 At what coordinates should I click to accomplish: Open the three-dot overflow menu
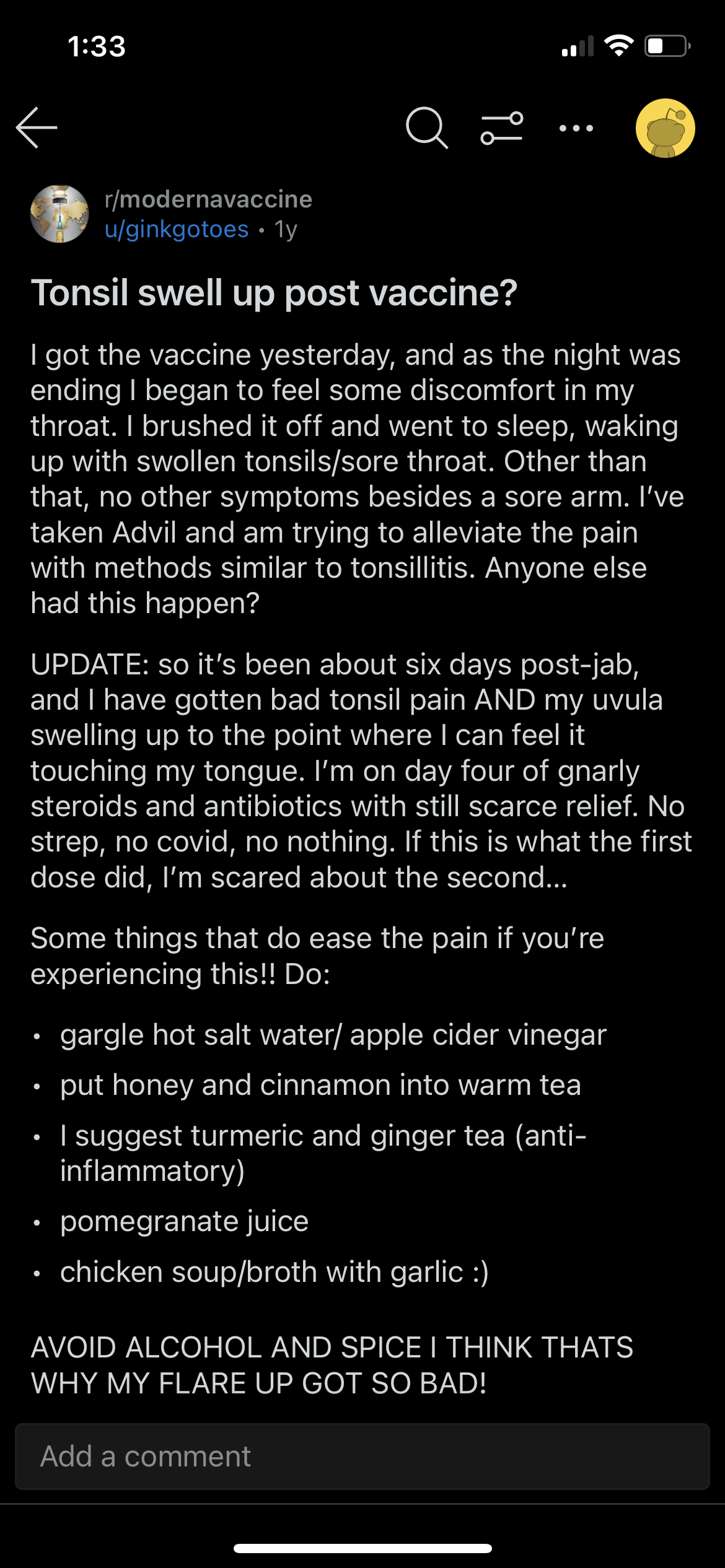click(576, 128)
